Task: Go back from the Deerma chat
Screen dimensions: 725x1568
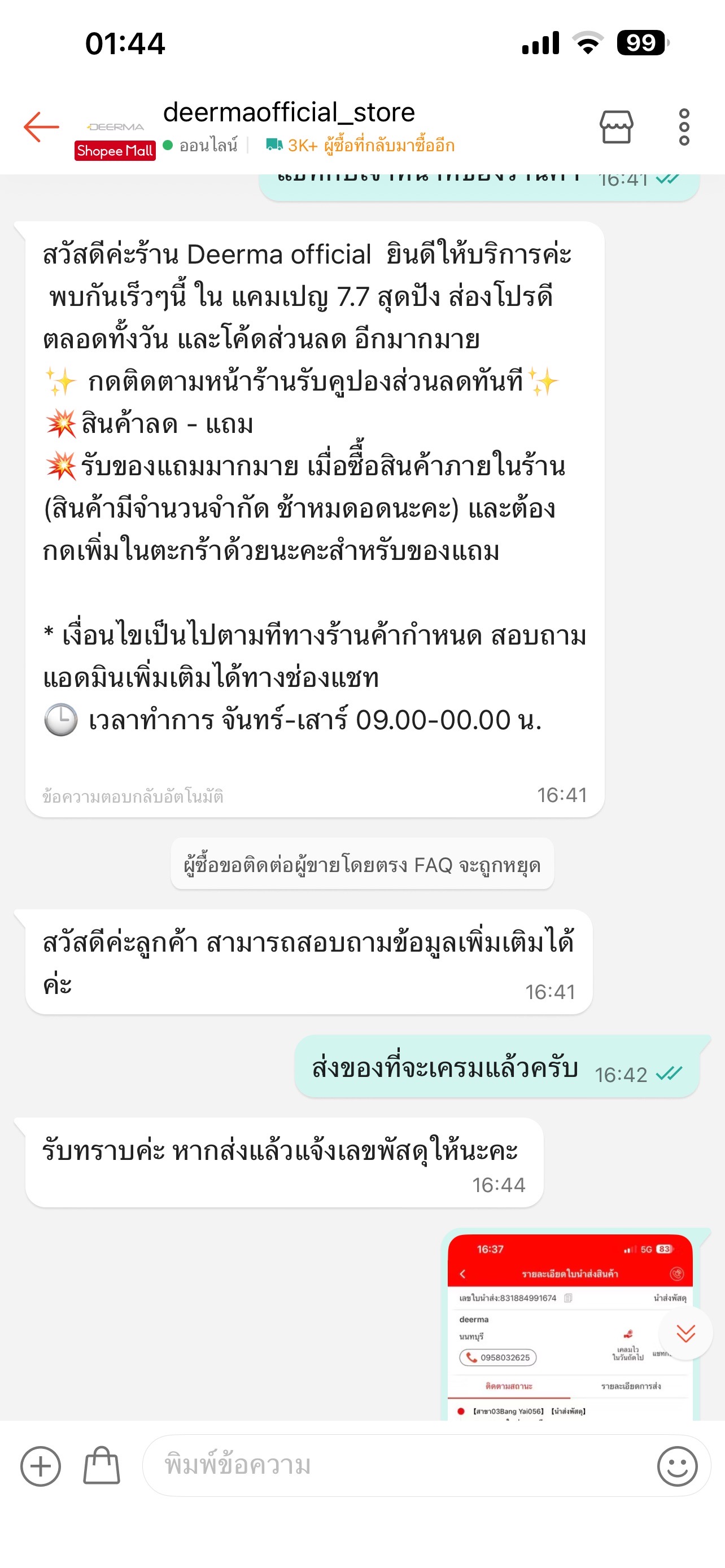Action: coord(41,127)
